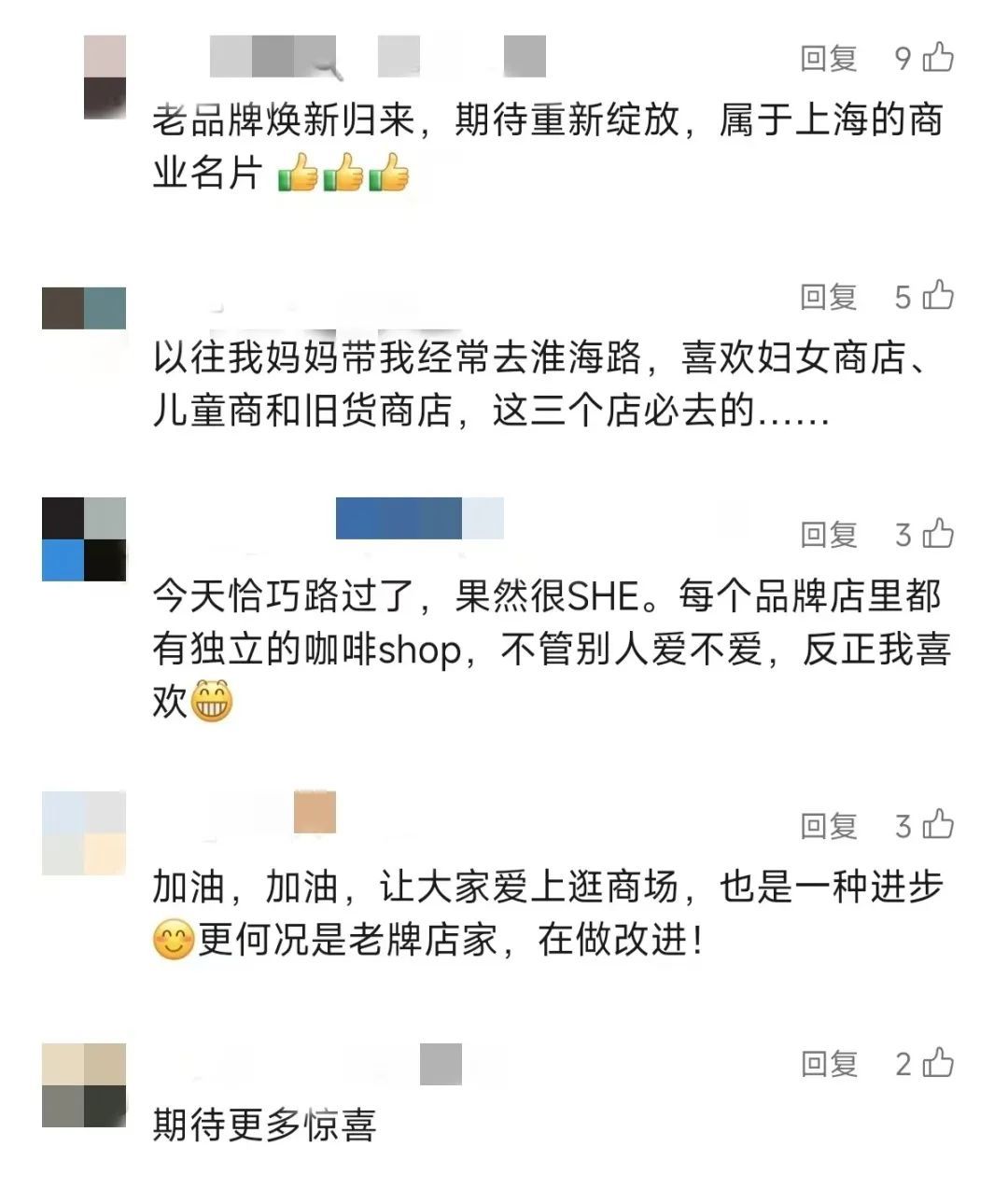Like the comment mentioning 妇女商店
This screenshot has width=1008, height=1188.
(x=937, y=296)
